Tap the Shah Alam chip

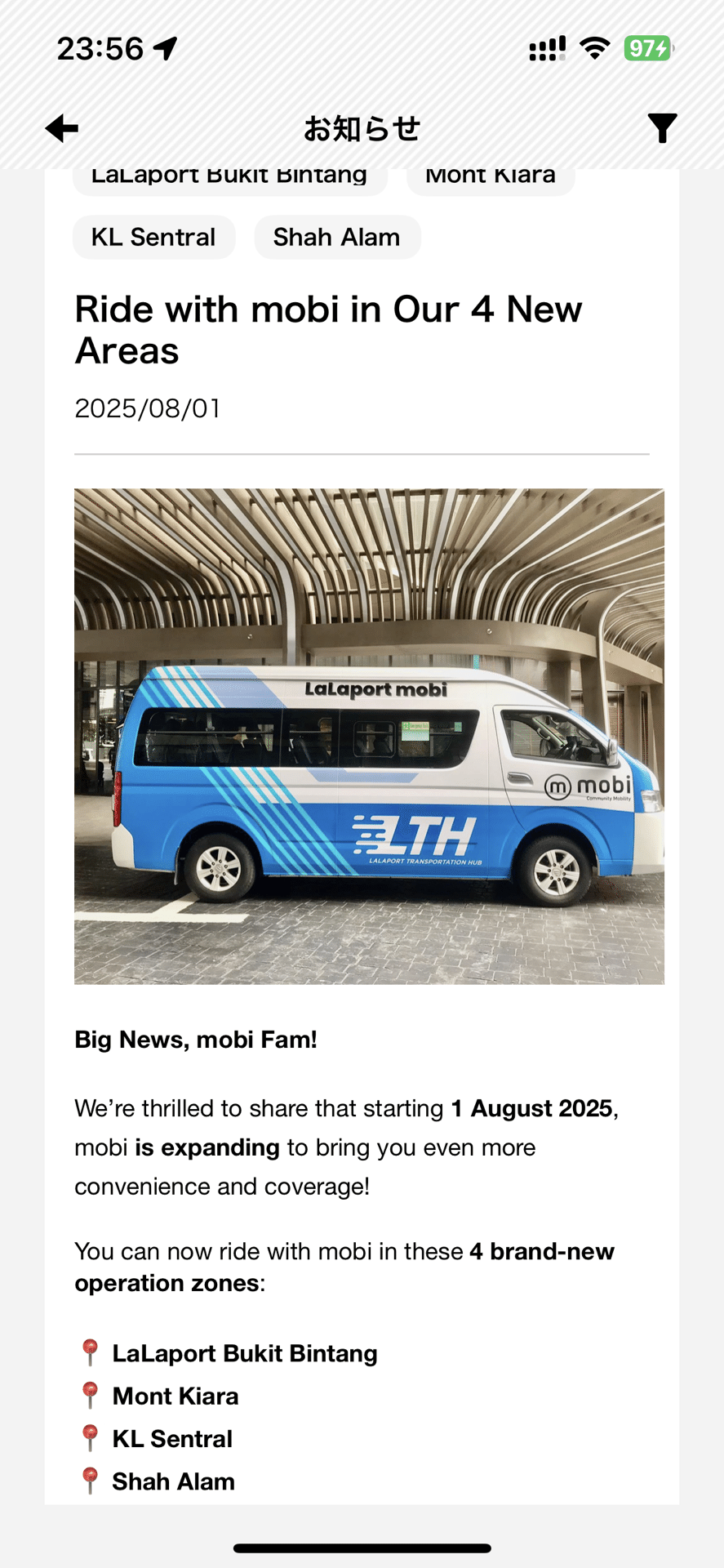[x=337, y=238]
